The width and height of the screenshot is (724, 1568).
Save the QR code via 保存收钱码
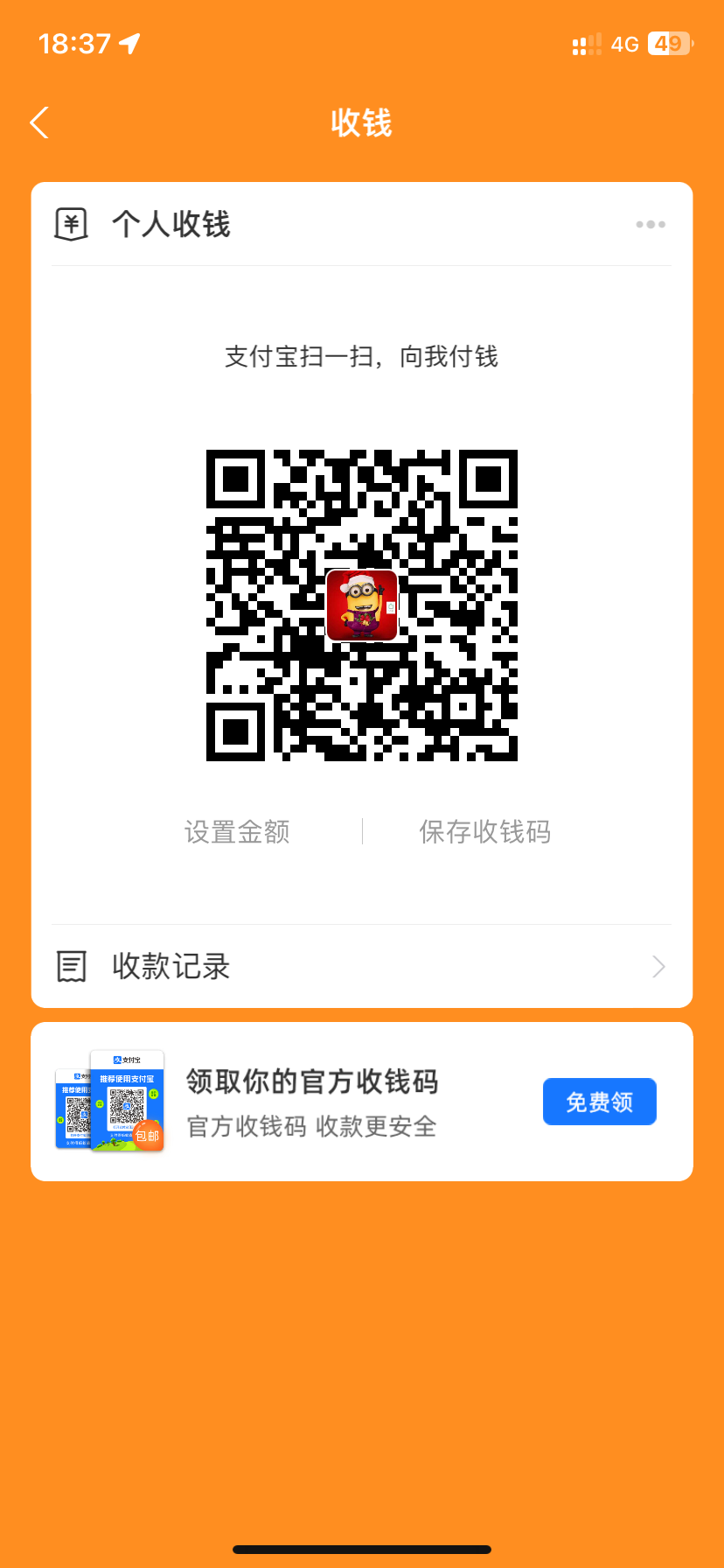485,832
